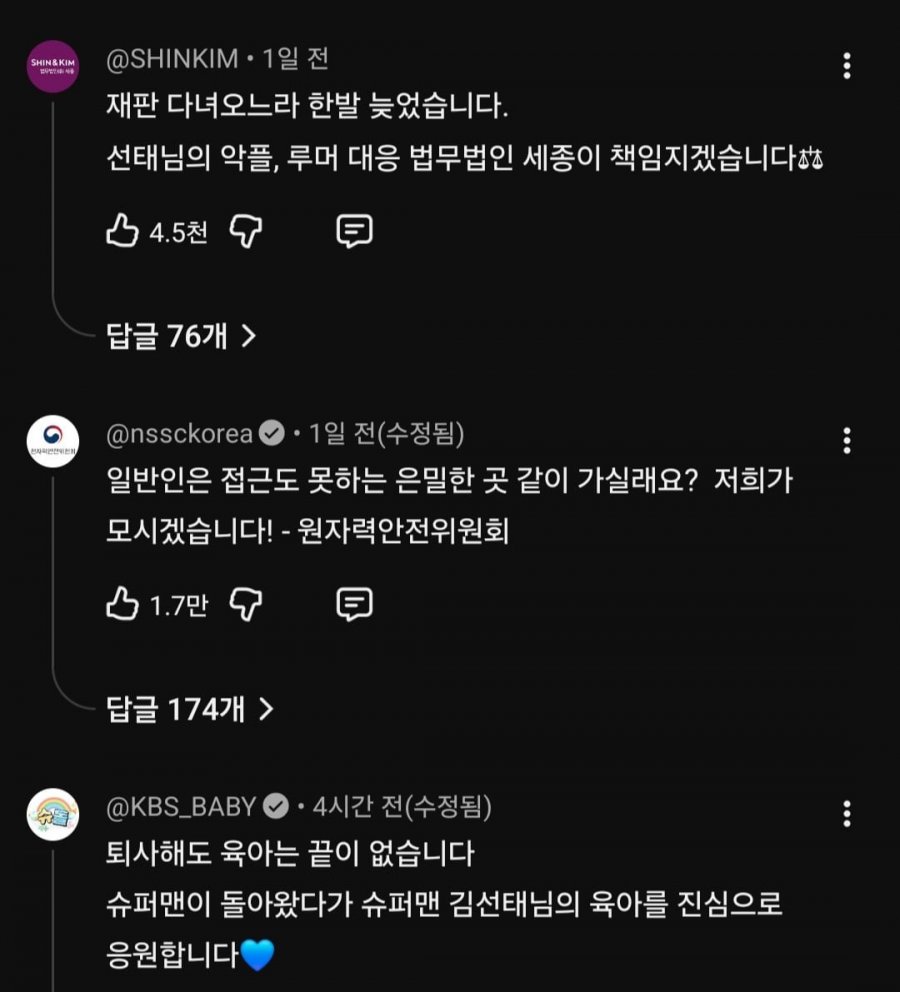The width and height of the screenshot is (900, 992).
Task: Expand 174 replies under @nssckorea comment
Action: [x=189, y=710]
